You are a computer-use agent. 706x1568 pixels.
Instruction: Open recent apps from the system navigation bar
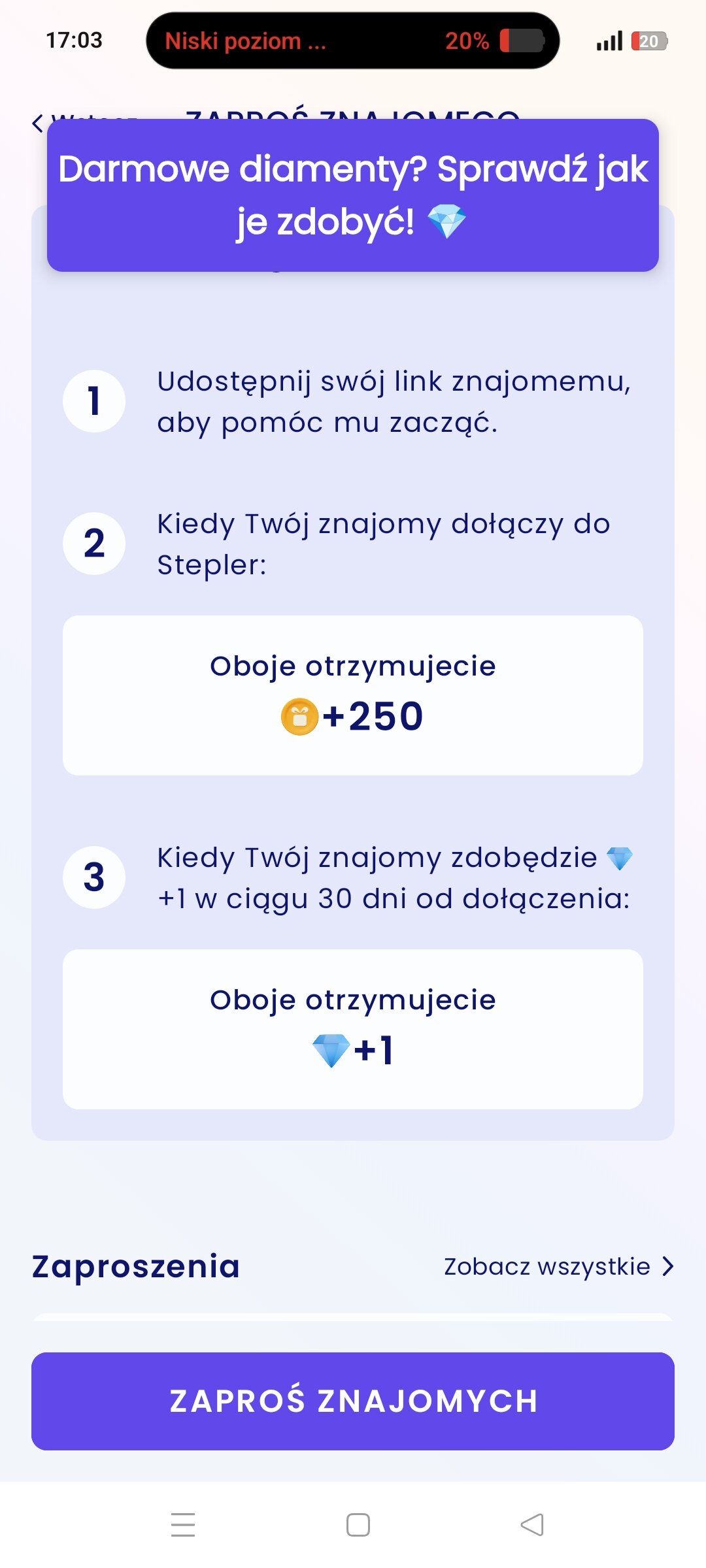tap(183, 1524)
